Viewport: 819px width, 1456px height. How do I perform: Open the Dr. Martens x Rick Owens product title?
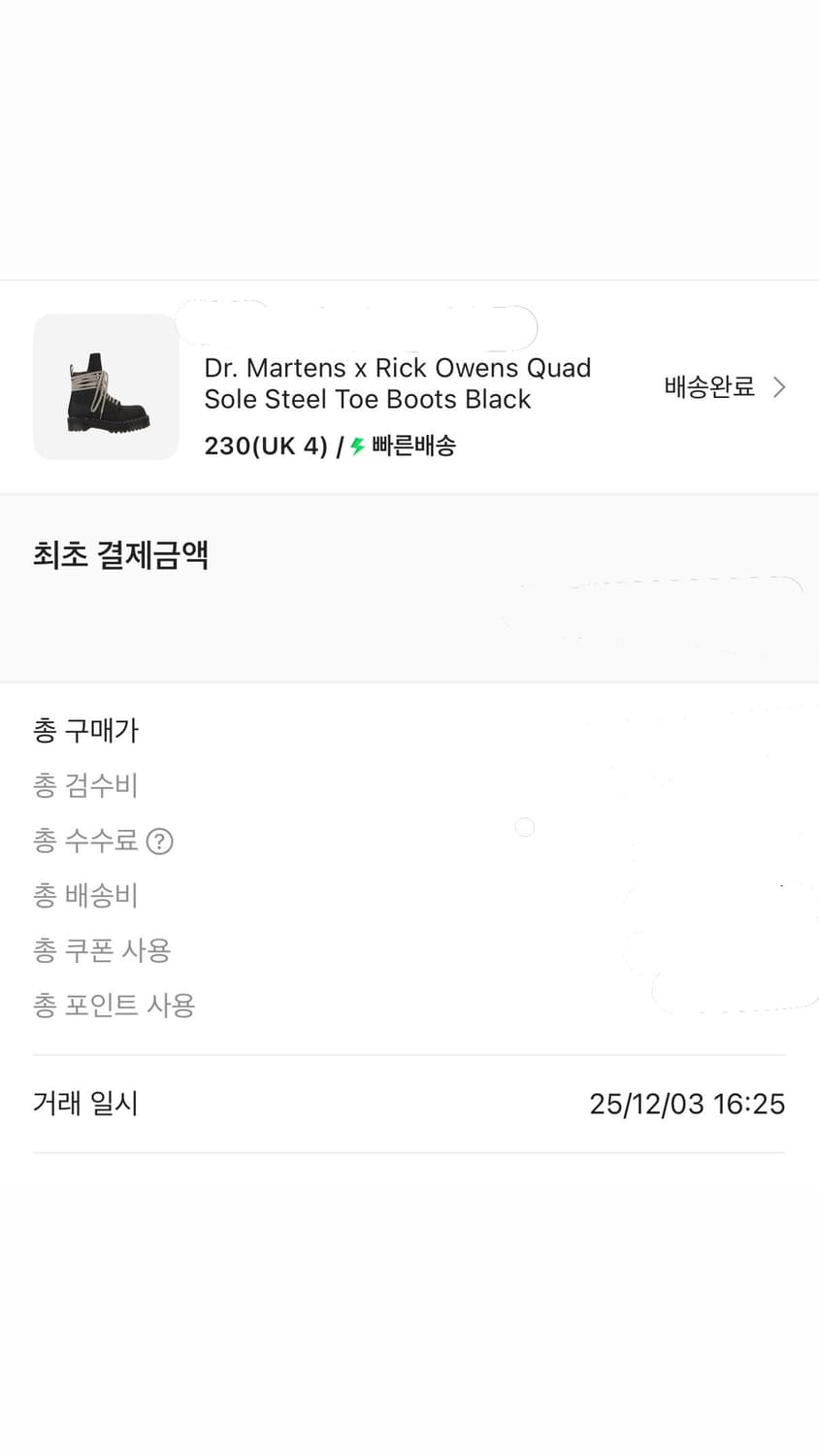tap(398, 382)
